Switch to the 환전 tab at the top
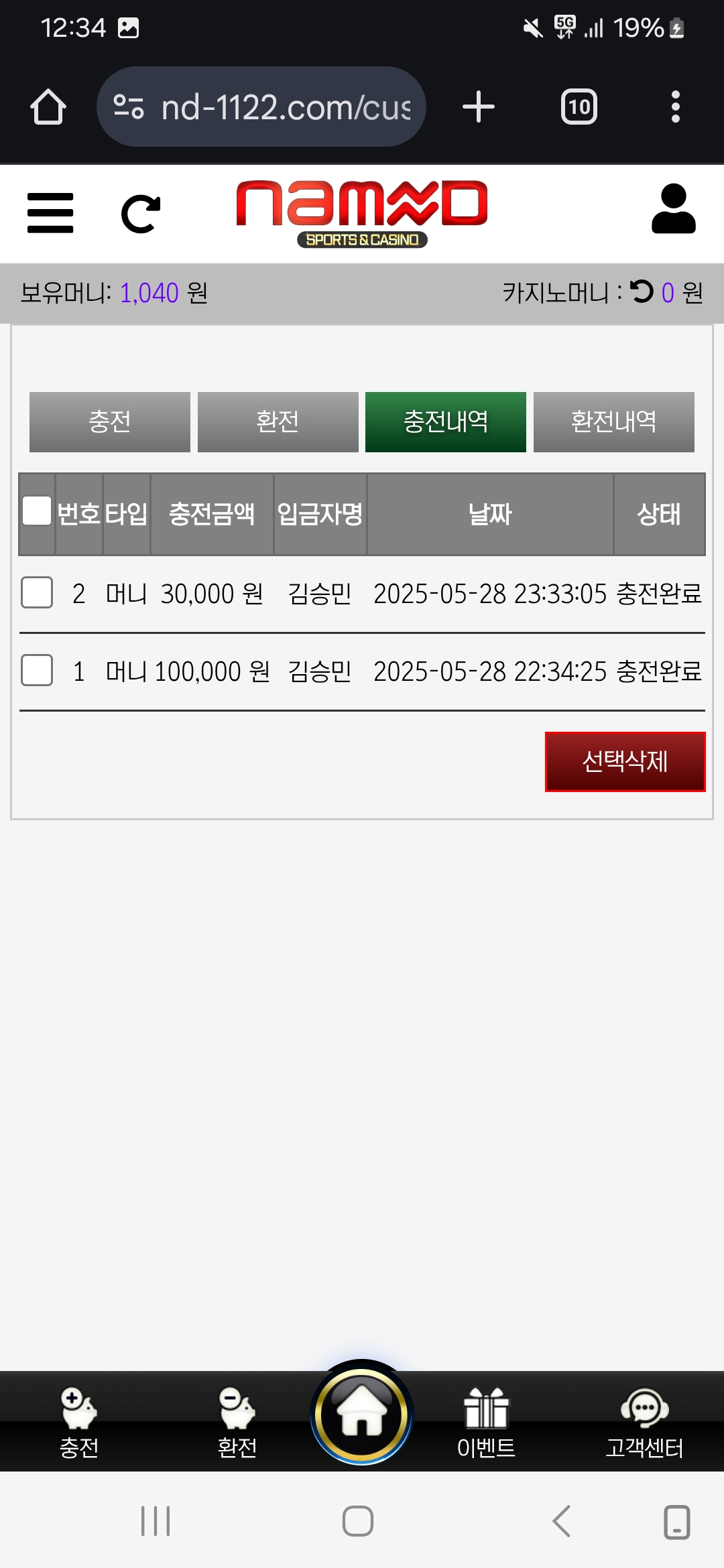724x1568 pixels. click(278, 422)
